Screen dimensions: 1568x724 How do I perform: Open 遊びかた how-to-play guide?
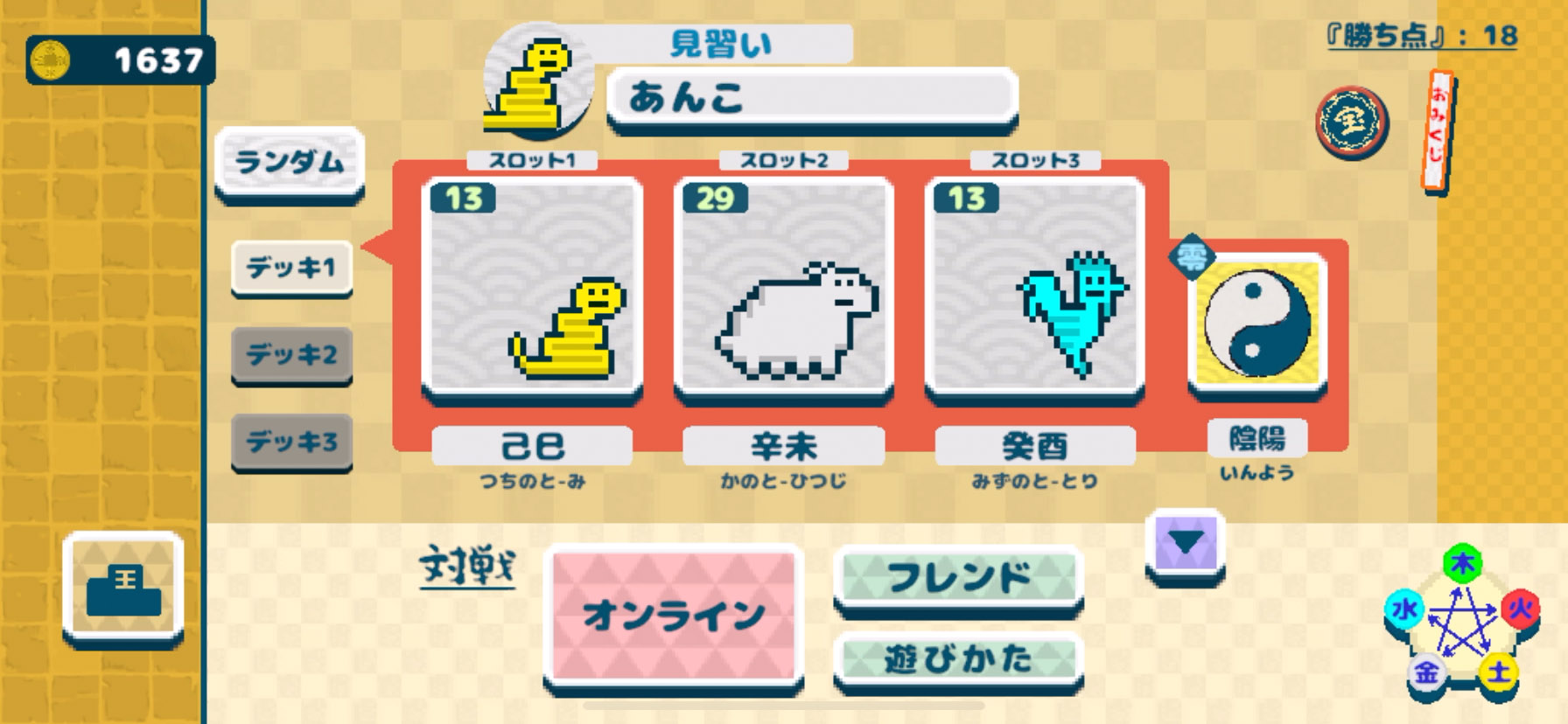coord(958,658)
